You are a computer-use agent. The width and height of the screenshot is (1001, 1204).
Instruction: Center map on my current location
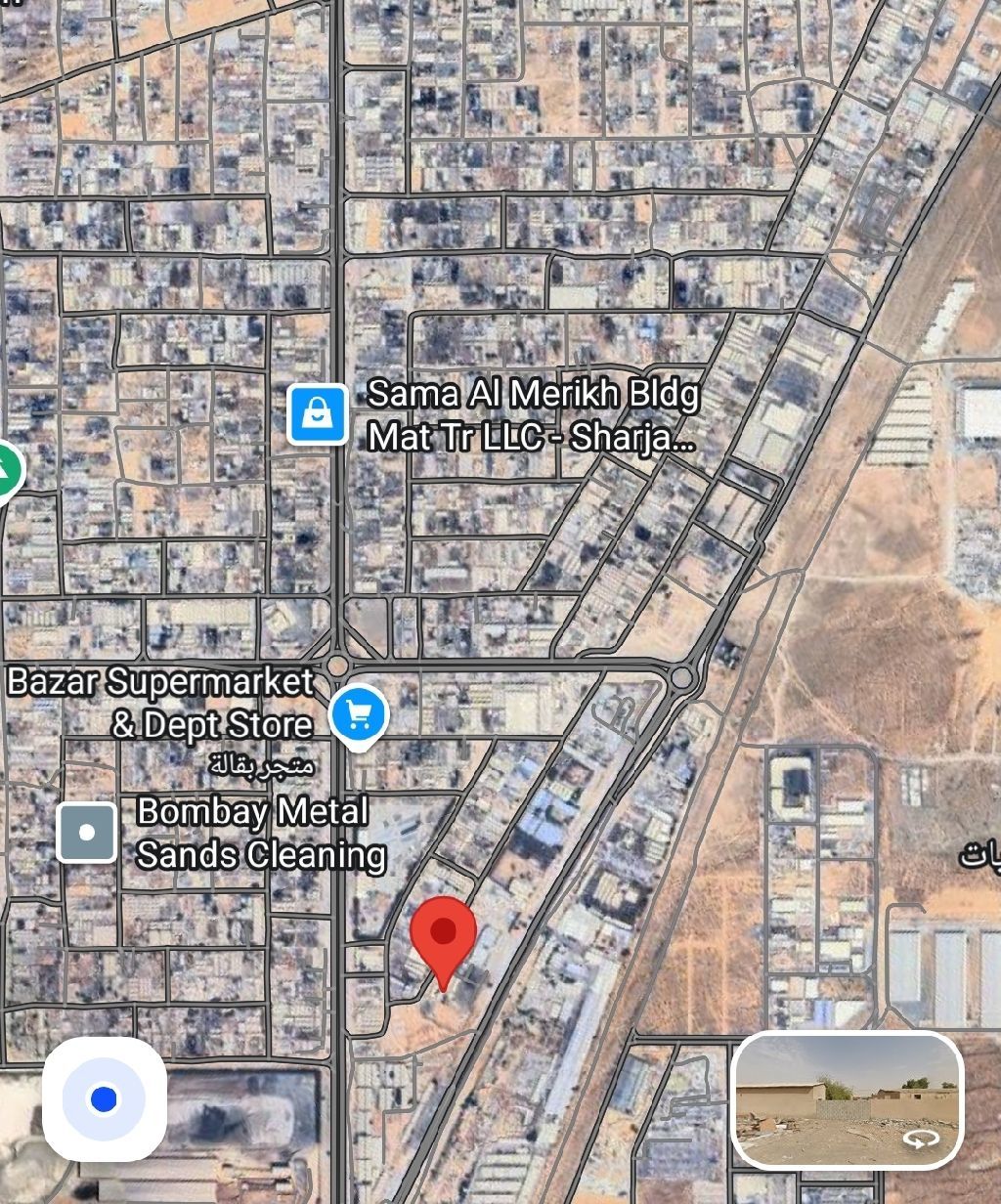point(104,1098)
